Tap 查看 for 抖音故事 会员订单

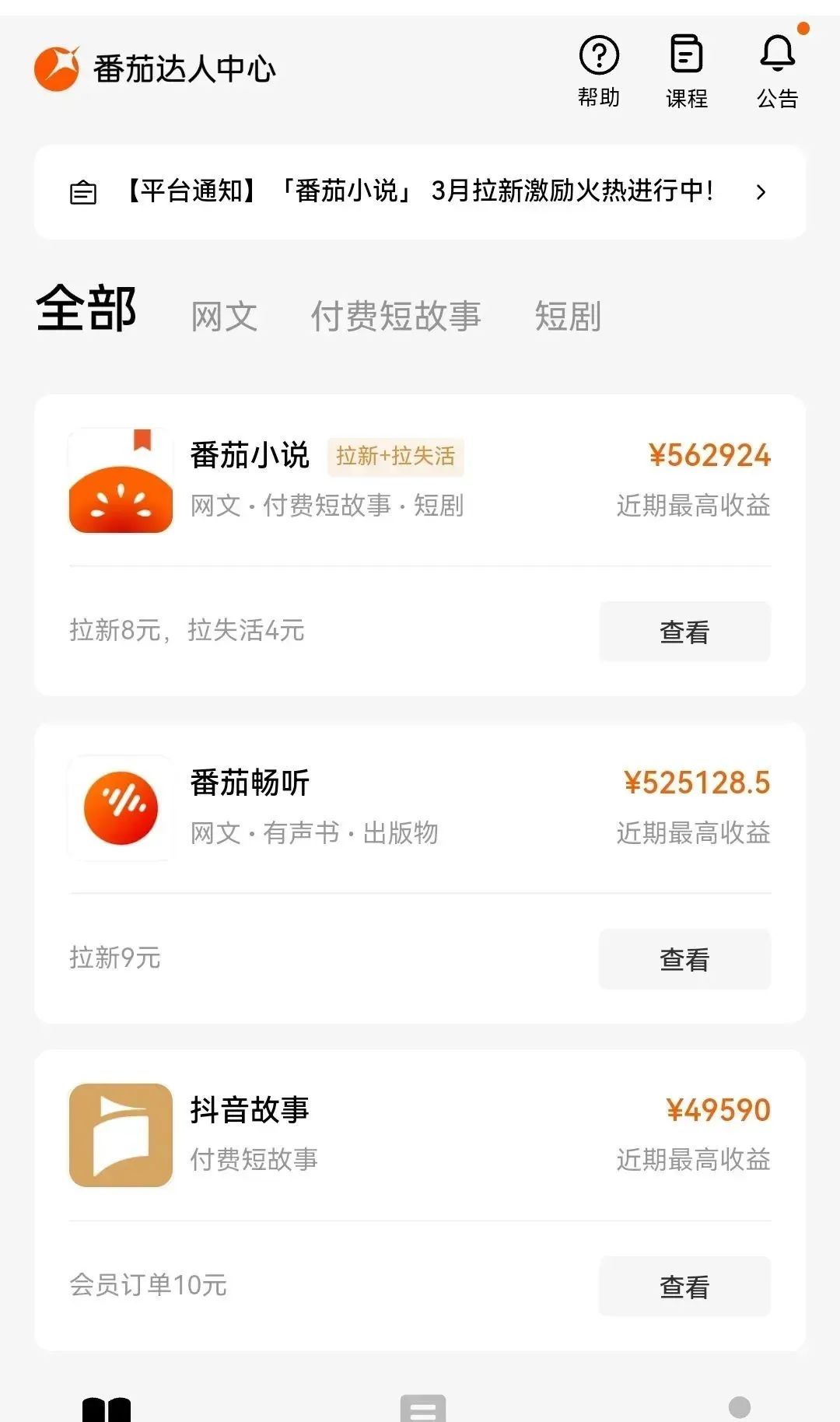click(684, 1287)
